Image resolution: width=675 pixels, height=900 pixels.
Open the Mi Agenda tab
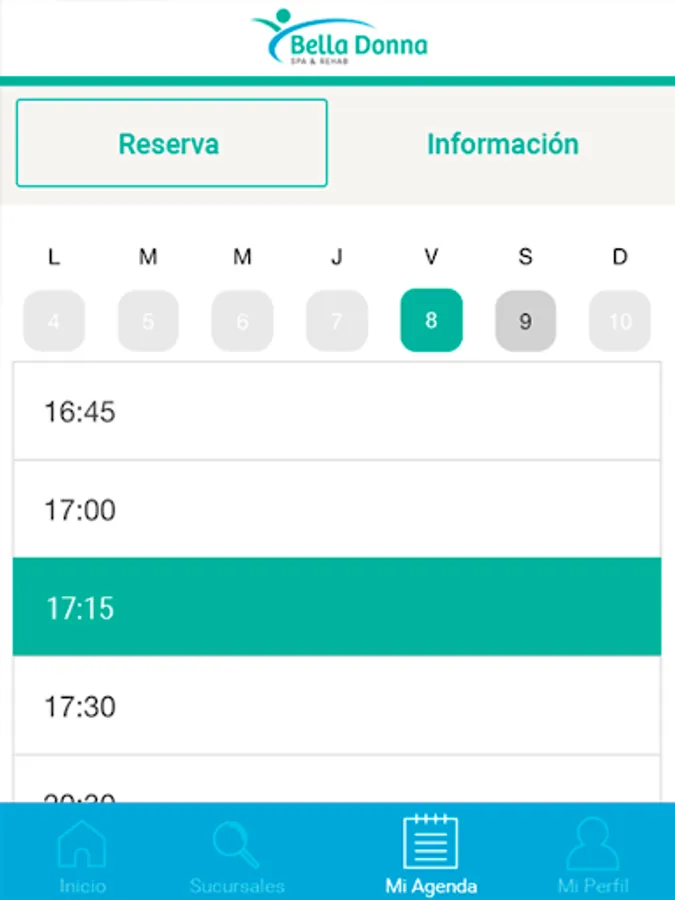coord(431,855)
